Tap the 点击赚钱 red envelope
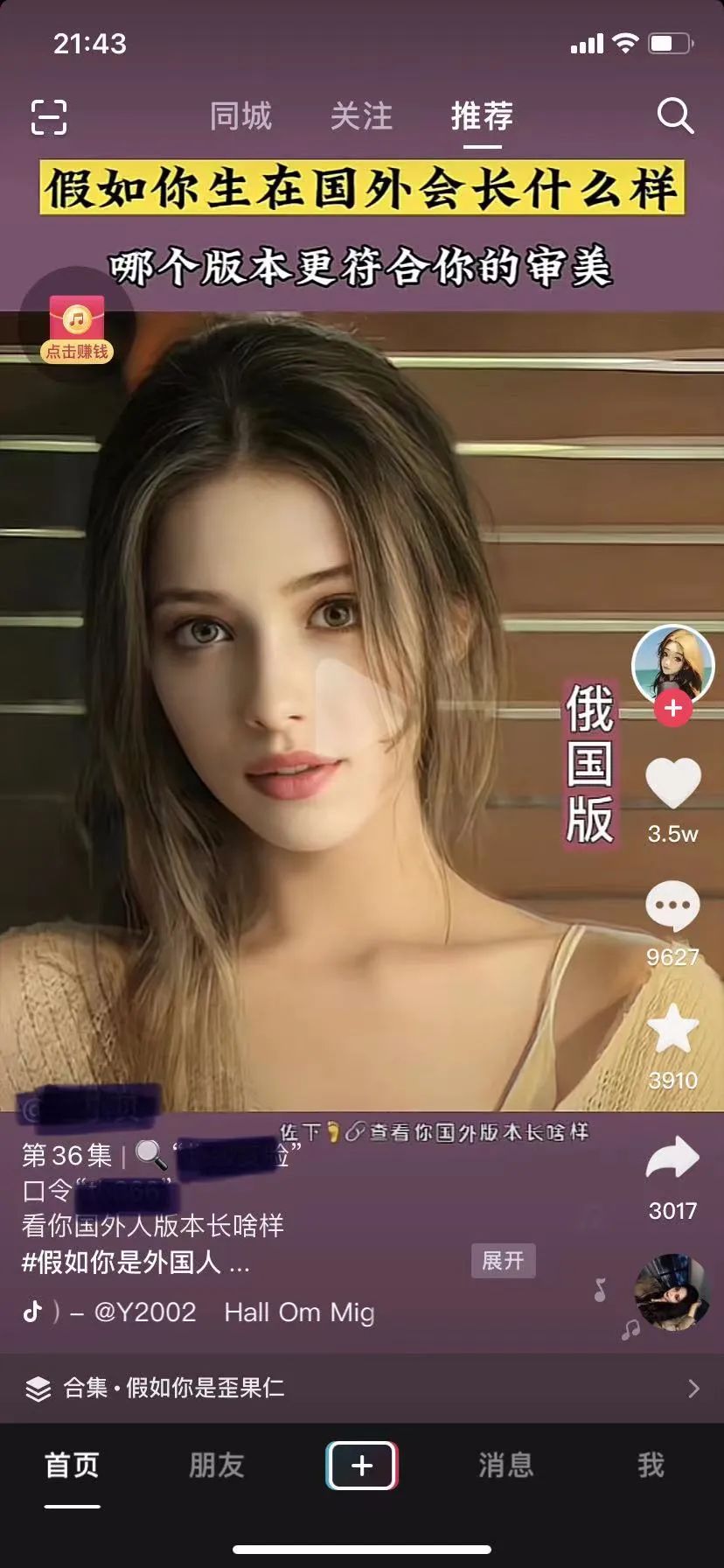The height and width of the screenshot is (1568, 724). pyautogui.click(x=77, y=328)
